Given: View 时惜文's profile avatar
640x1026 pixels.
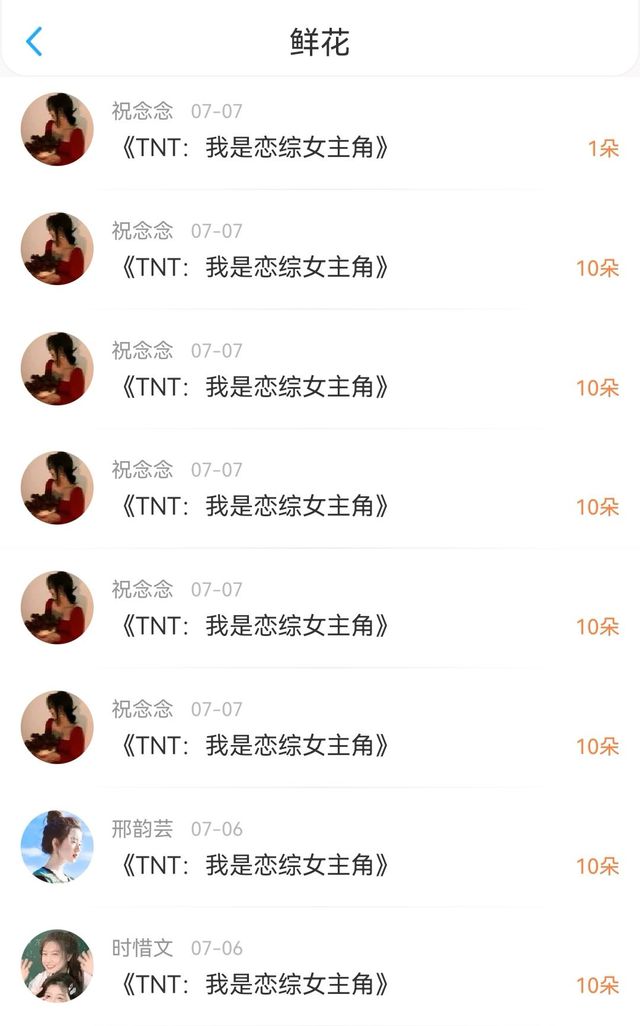Looking at the screenshot, I should coord(57,965).
